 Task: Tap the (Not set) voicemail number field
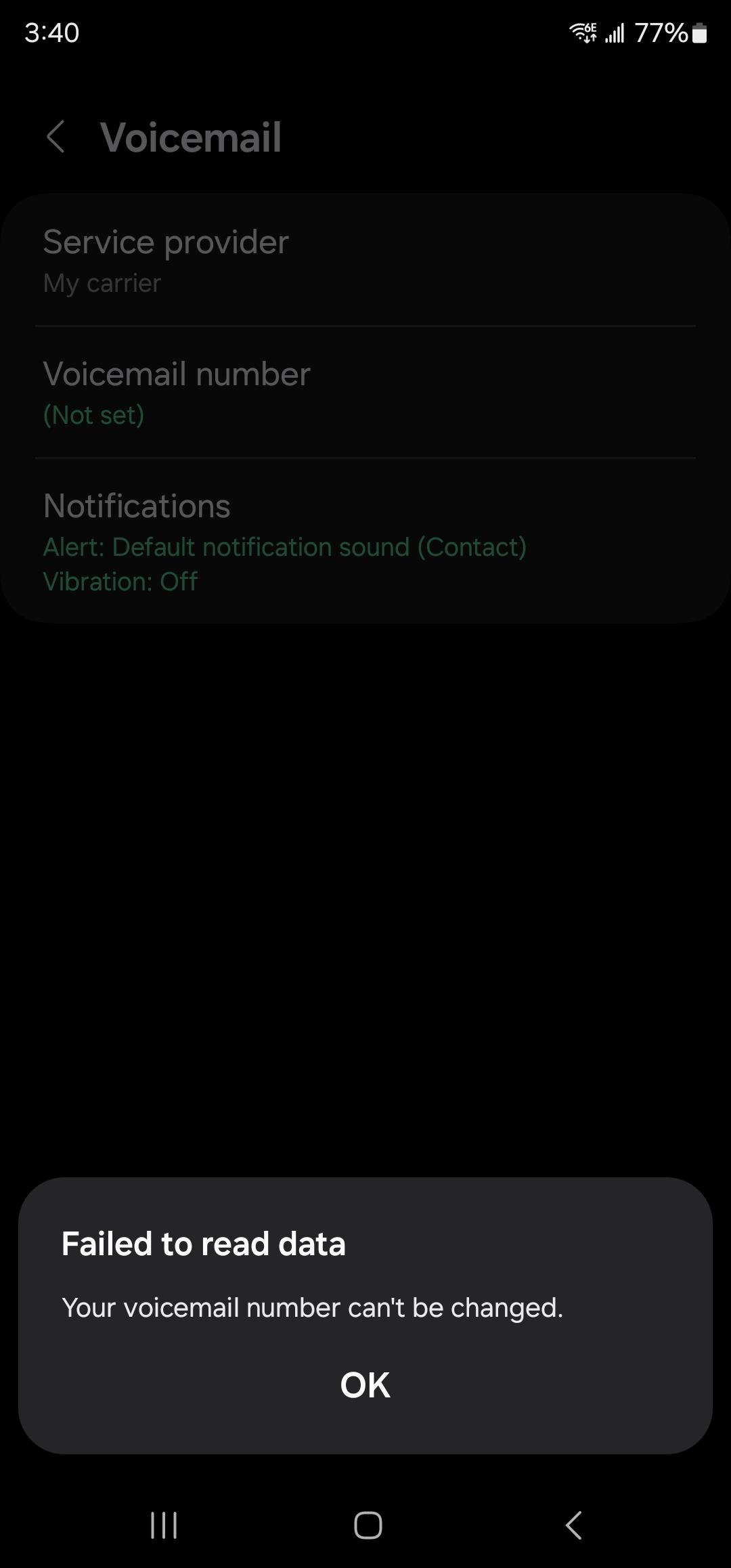[x=93, y=414]
